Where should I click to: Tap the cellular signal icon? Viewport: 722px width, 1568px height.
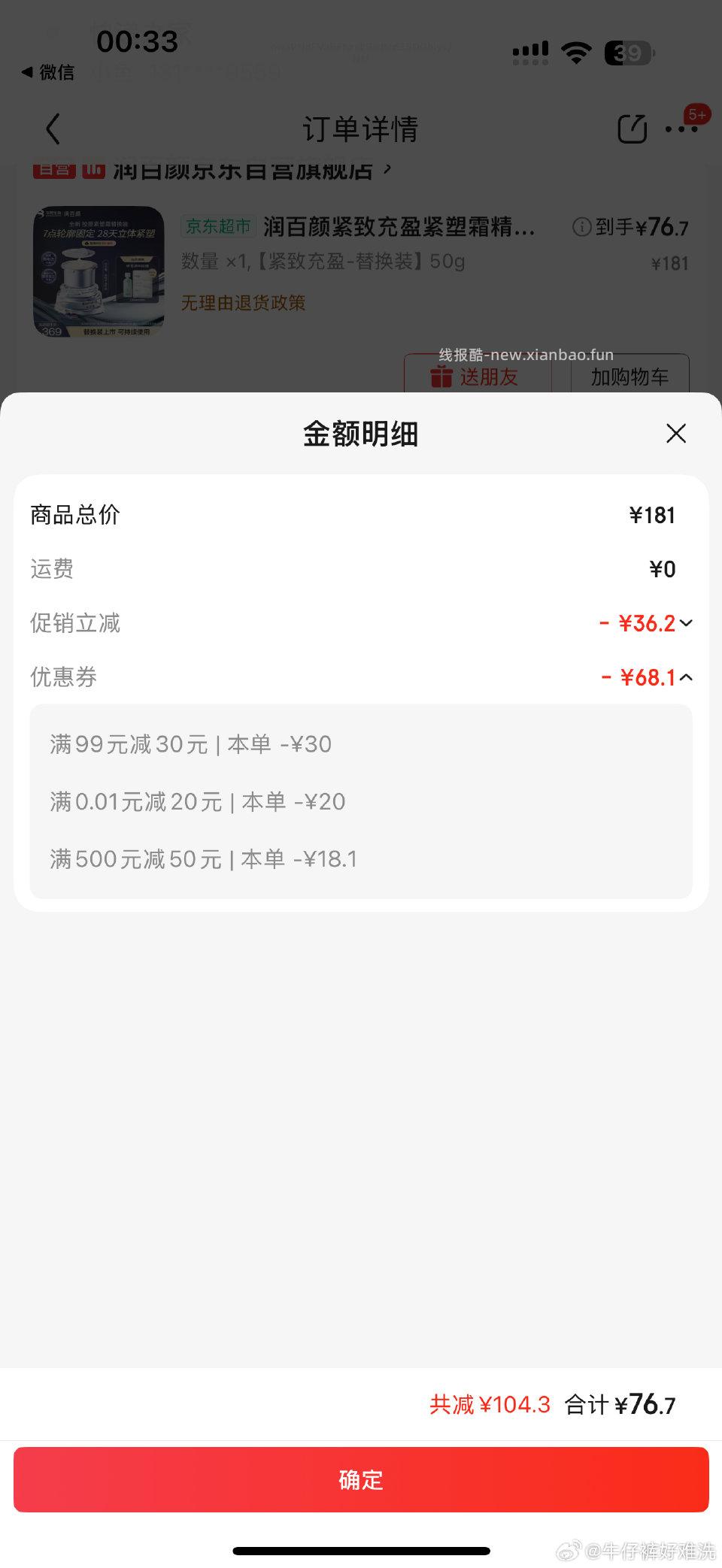pos(529,48)
